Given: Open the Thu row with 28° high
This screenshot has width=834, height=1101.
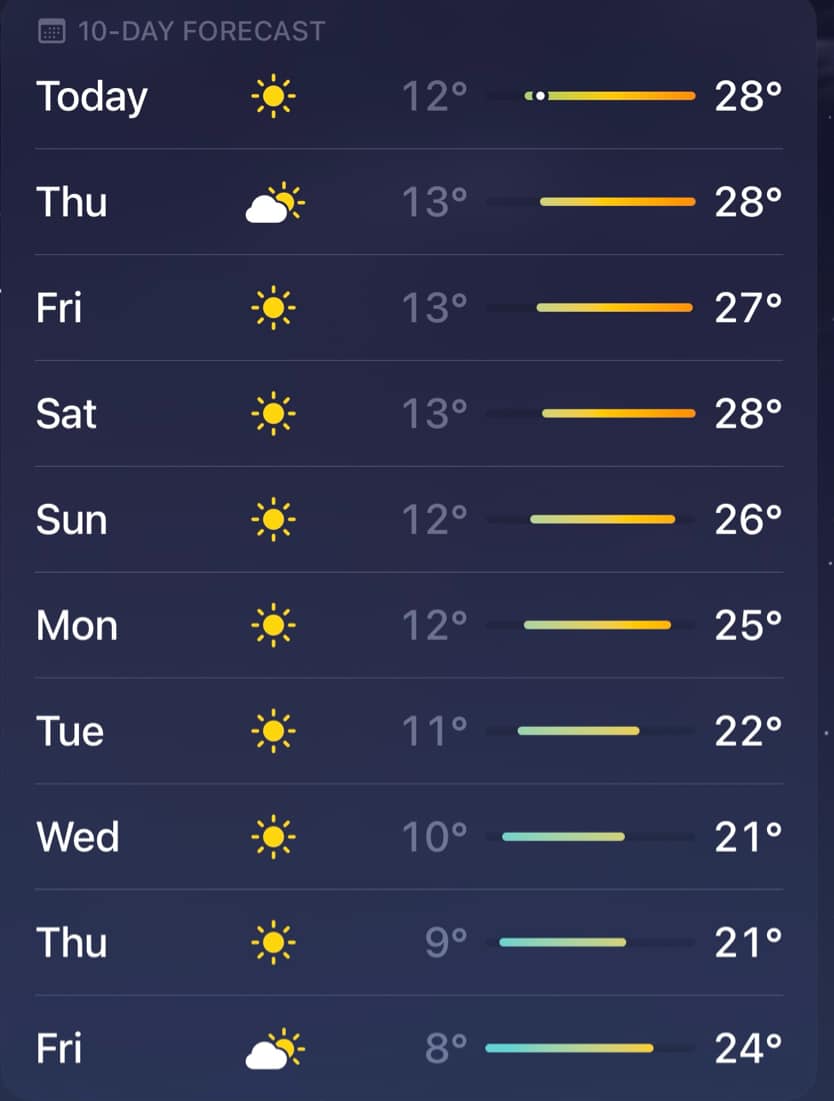Looking at the screenshot, I should [x=408, y=203].
